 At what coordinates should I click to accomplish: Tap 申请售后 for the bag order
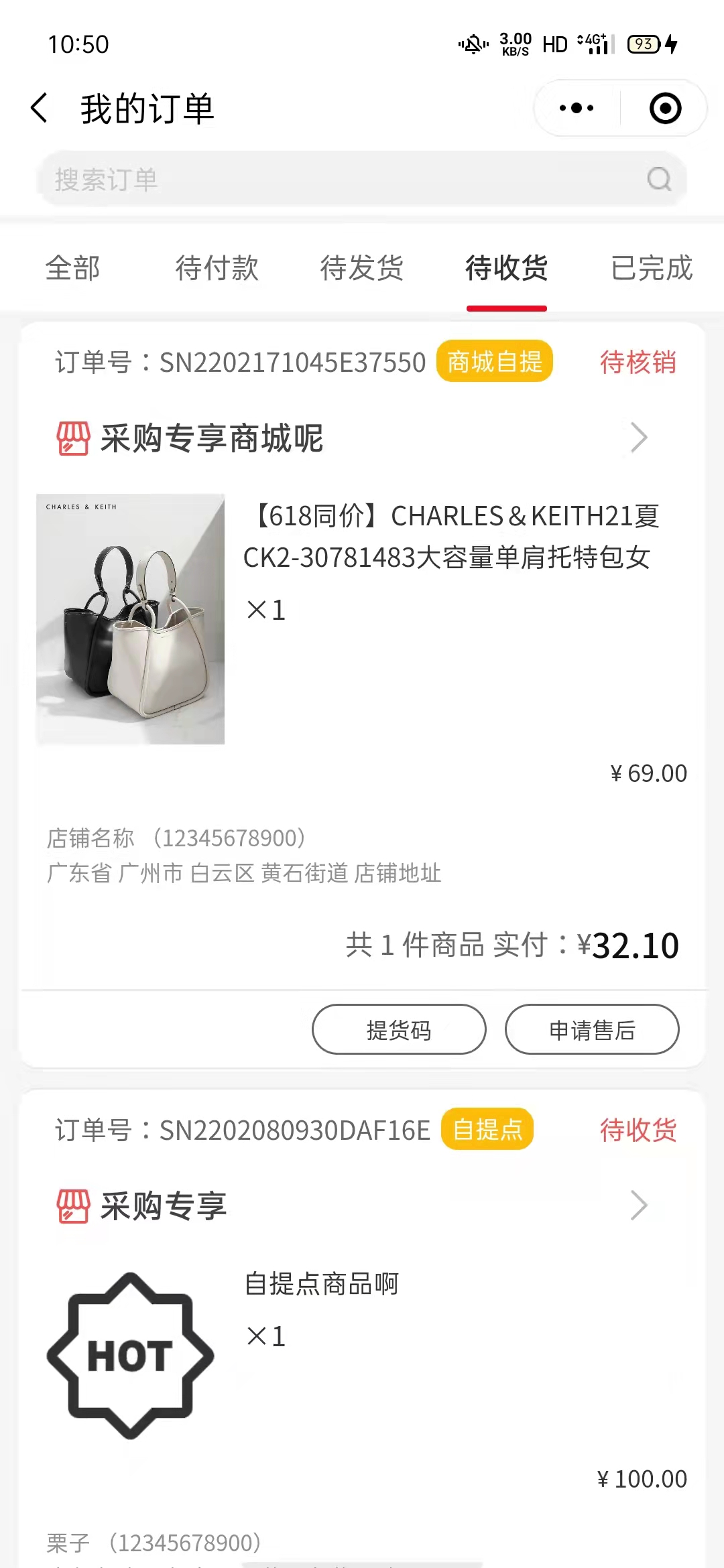tap(591, 1029)
